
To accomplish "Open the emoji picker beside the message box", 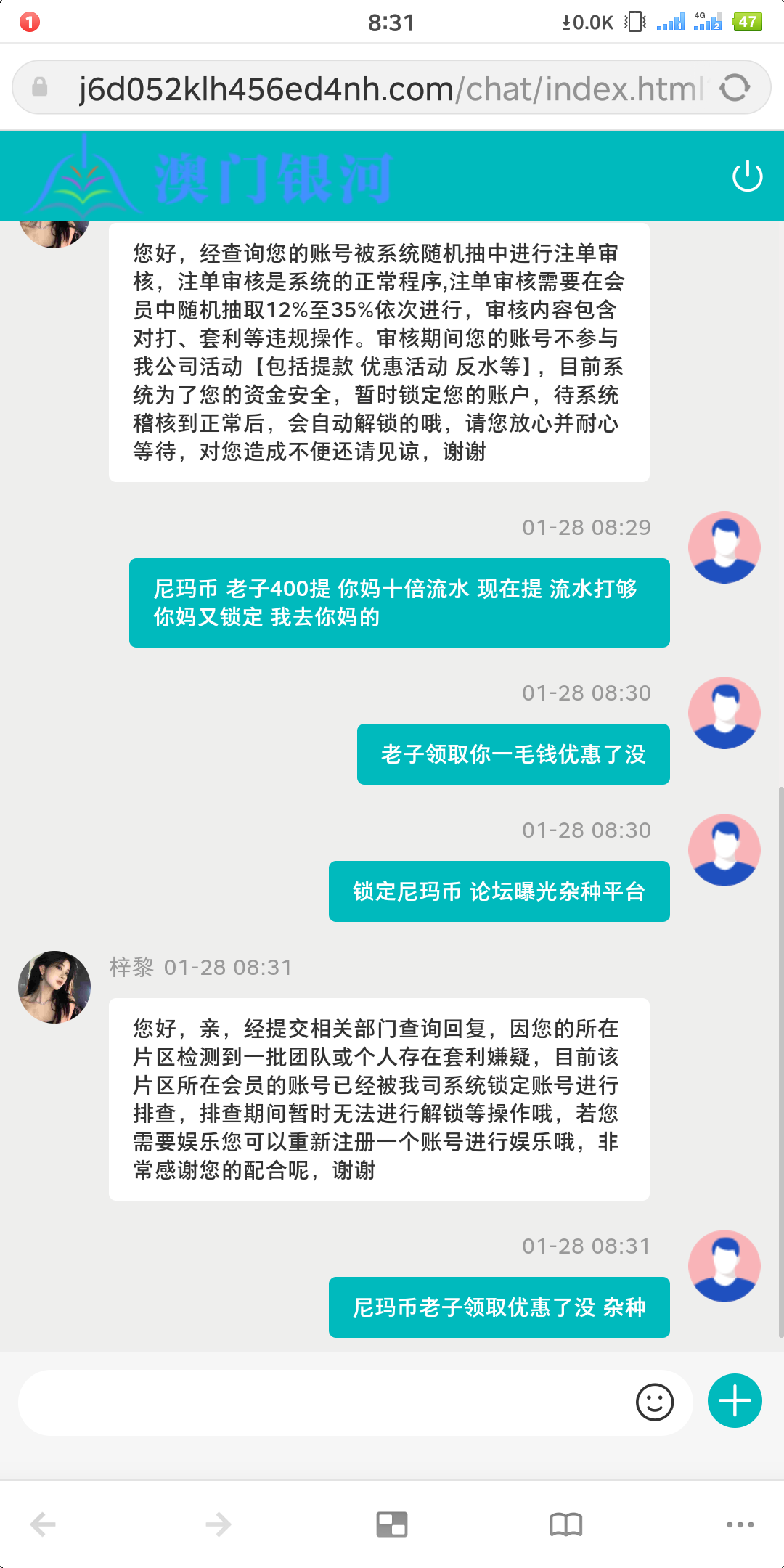I will [656, 1402].
